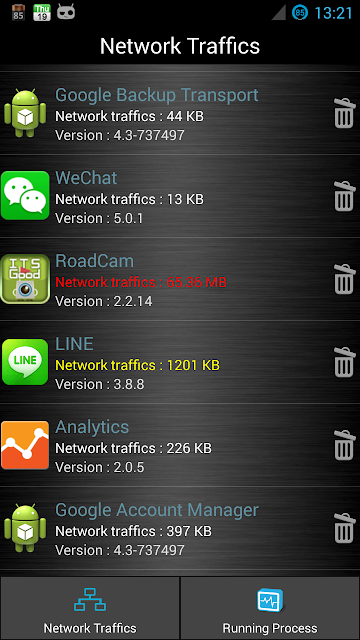Image resolution: width=360 pixels, height=640 pixels.
Task: Remove LINE with its trash icon
Action: (x=345, y=362)
